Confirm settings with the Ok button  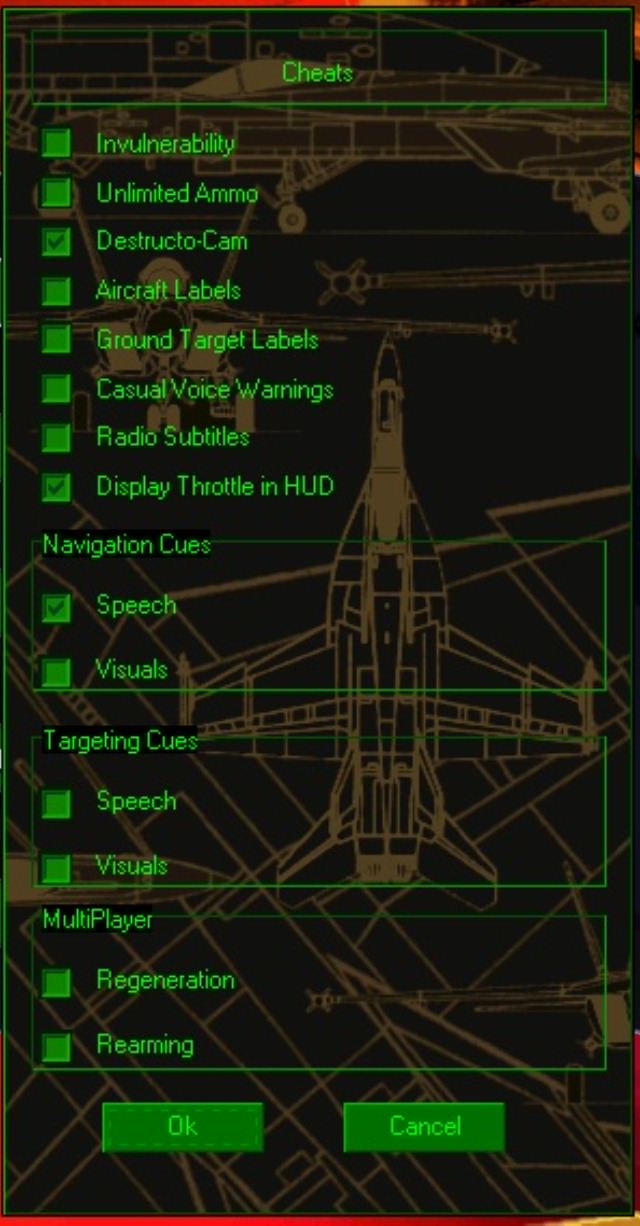(182, 1127)
